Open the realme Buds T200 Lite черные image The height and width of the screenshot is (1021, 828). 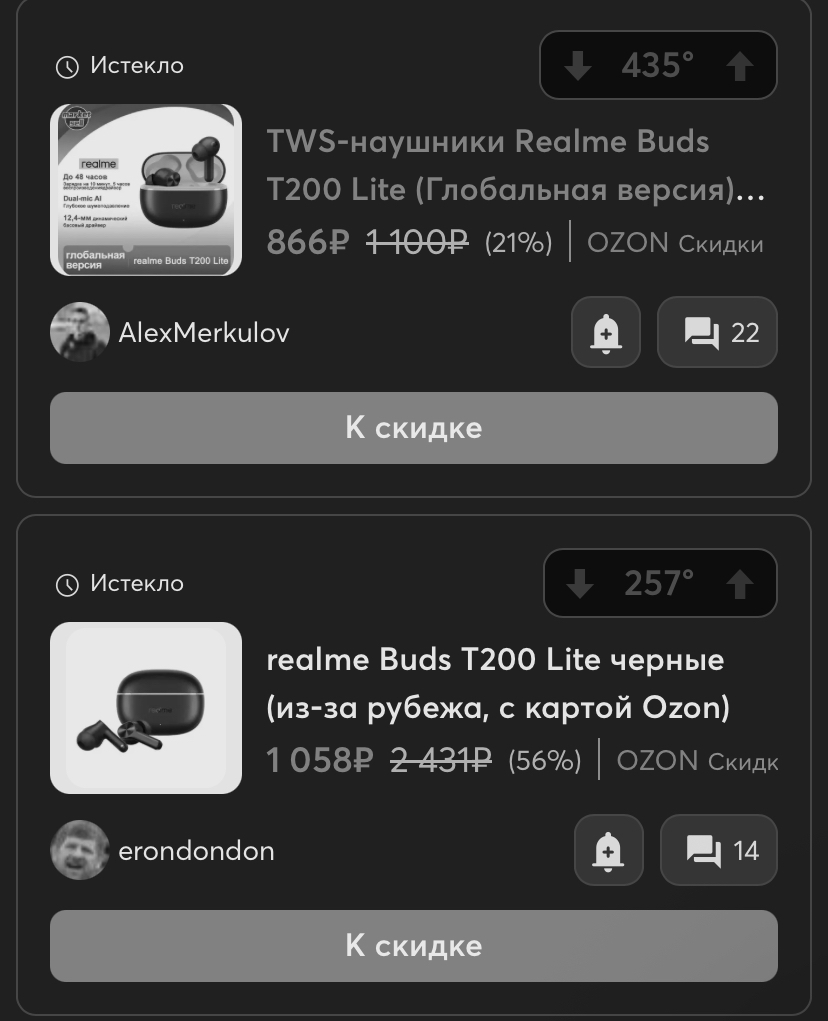146,708
